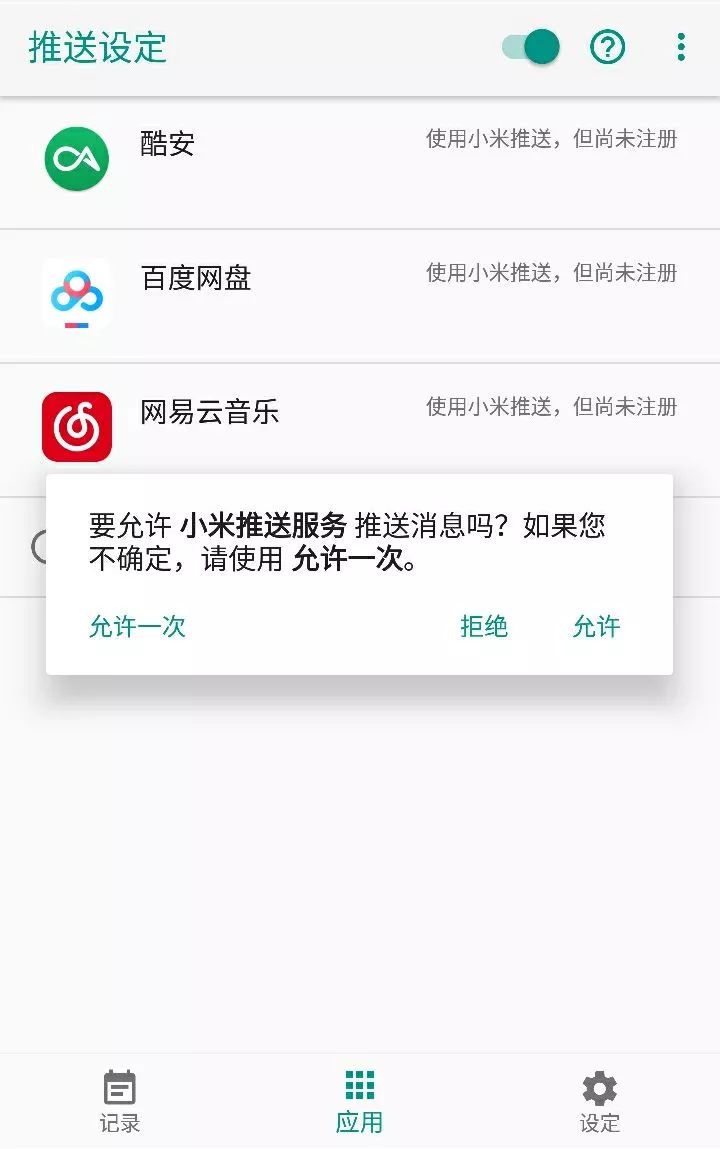Image resolution: width=720 pixels, height=1149 pixels.
Task: Open the overflow menu
Action: [681, 47]
